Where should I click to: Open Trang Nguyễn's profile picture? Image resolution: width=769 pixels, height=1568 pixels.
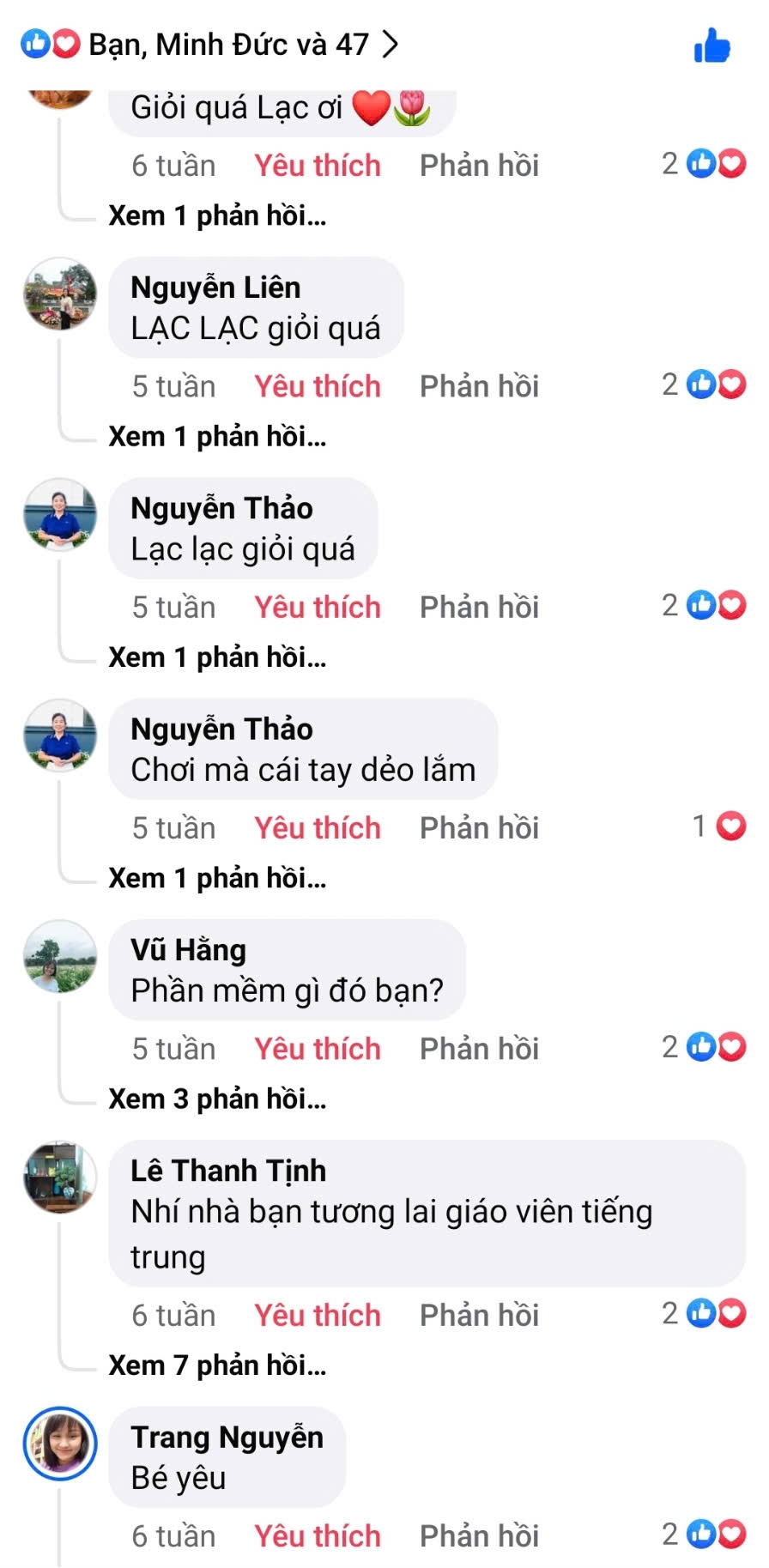(x=60, y=1443)
